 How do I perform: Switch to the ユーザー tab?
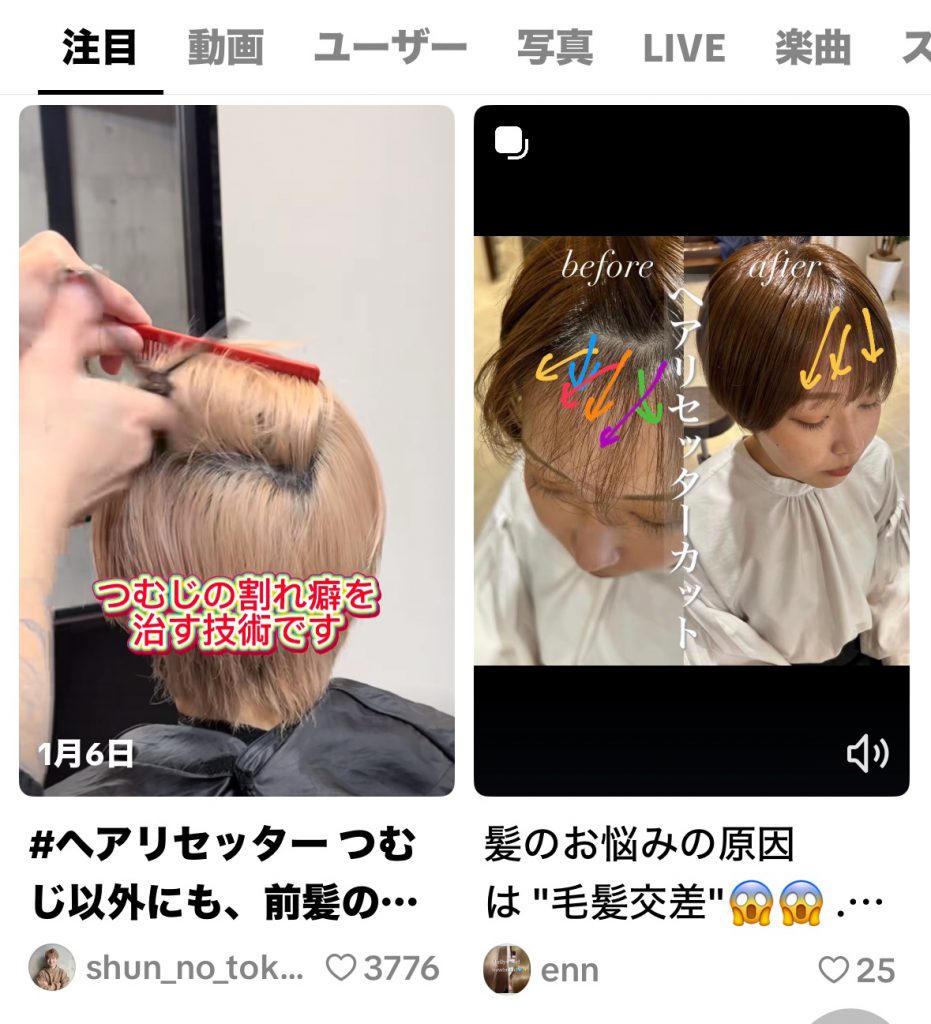(x=390, y=48)
